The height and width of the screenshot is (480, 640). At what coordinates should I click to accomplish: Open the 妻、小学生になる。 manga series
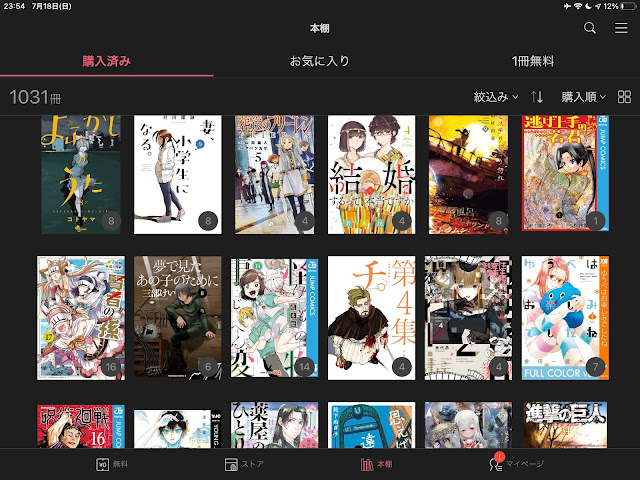tap(177, 175)
